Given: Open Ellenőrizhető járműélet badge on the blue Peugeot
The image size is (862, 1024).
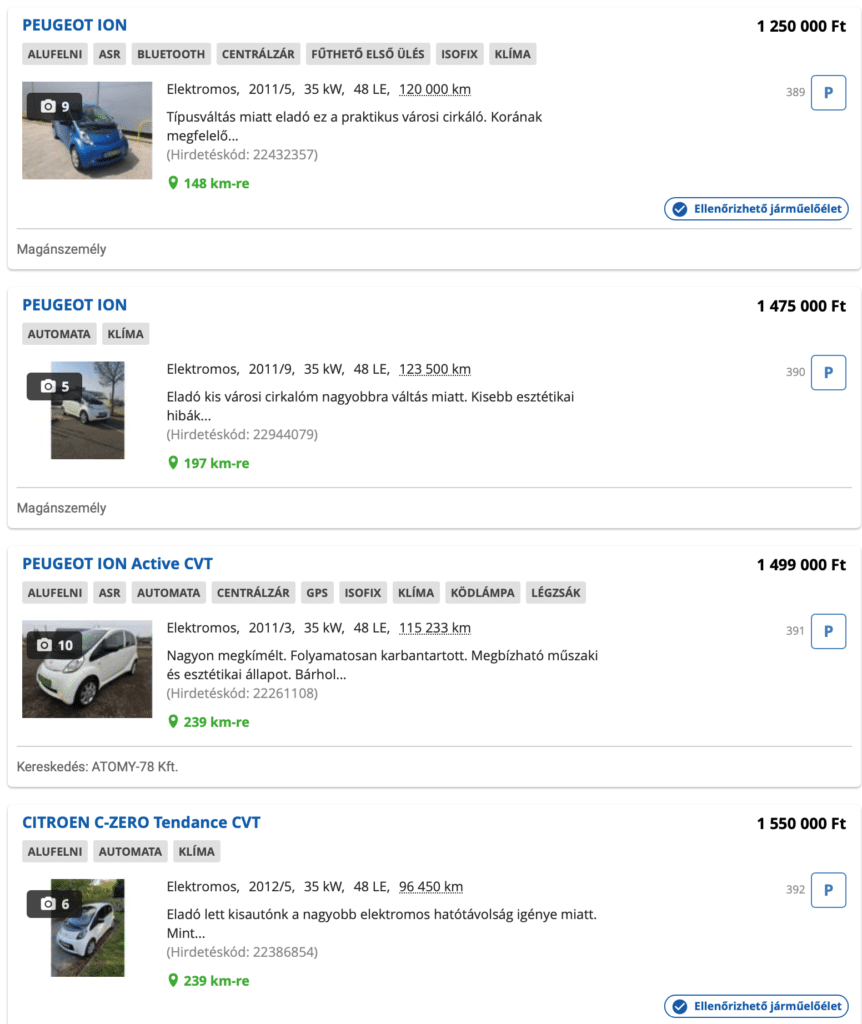Looking at the screenshot, I should coord(757,209).
